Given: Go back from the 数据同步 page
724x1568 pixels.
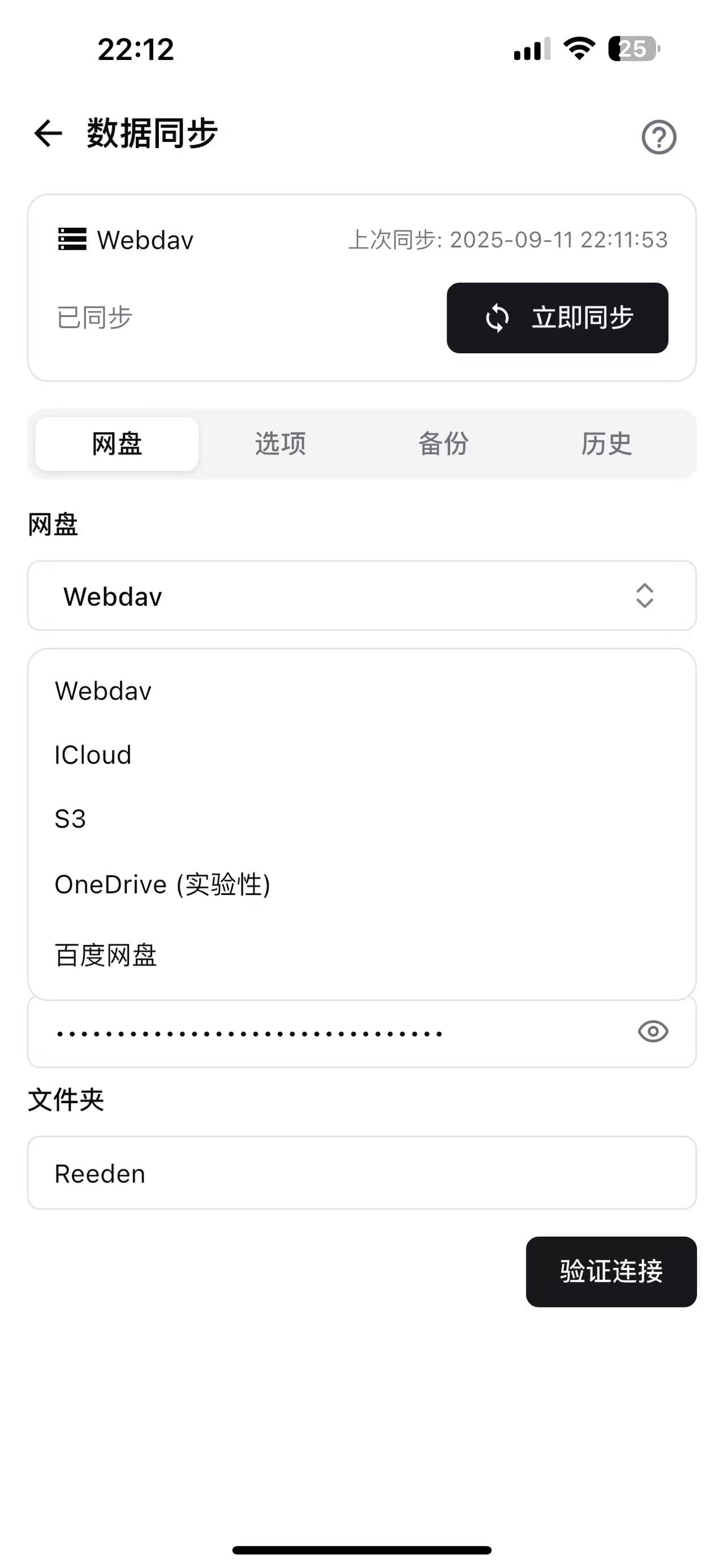Looking at the screenshot, I should 48,133.
